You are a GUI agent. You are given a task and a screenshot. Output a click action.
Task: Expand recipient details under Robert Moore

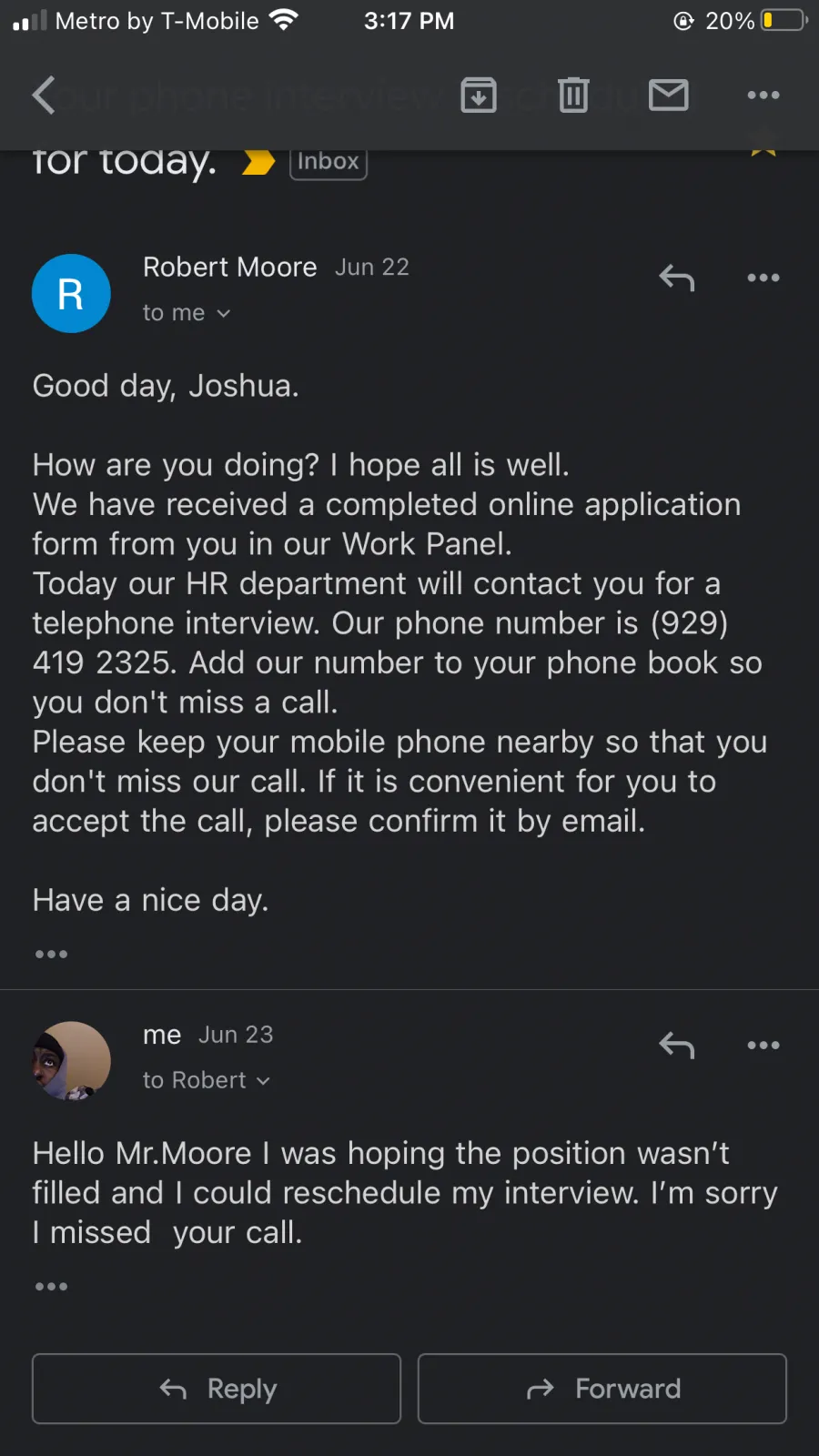(187, 313)
